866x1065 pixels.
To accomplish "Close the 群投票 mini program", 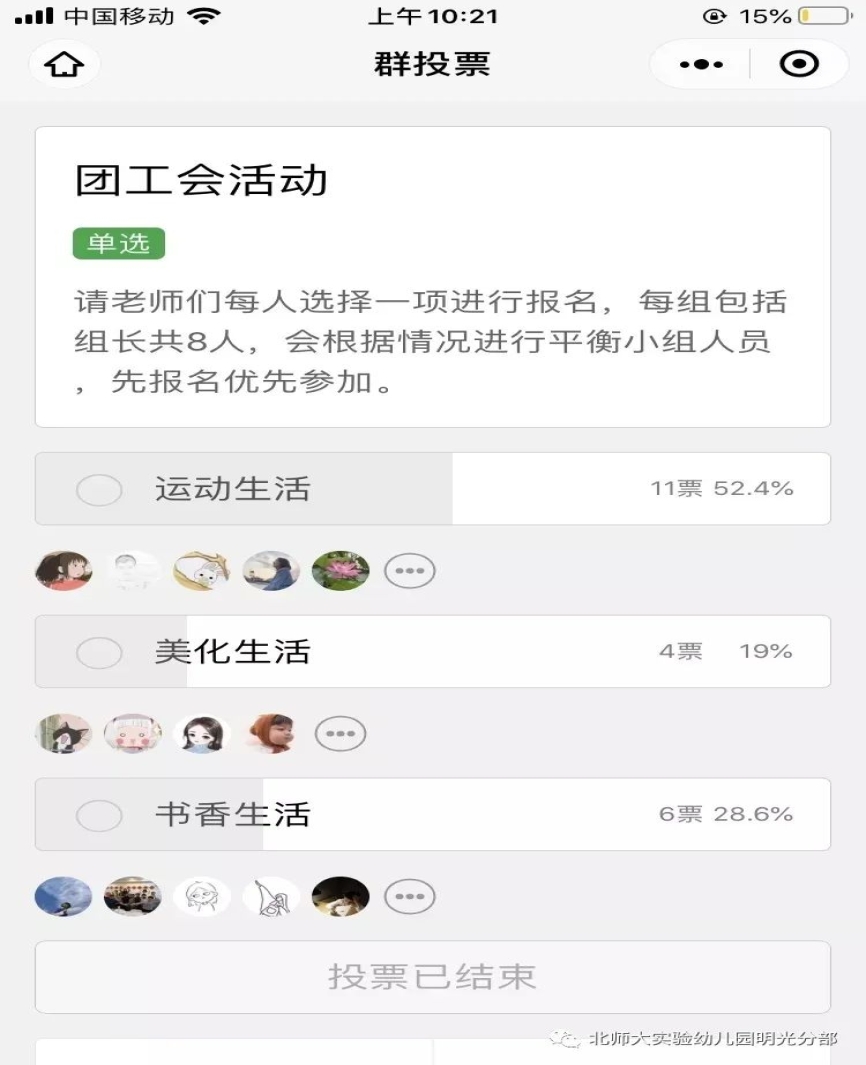I will pyautogui.click(x=798, y=65).
